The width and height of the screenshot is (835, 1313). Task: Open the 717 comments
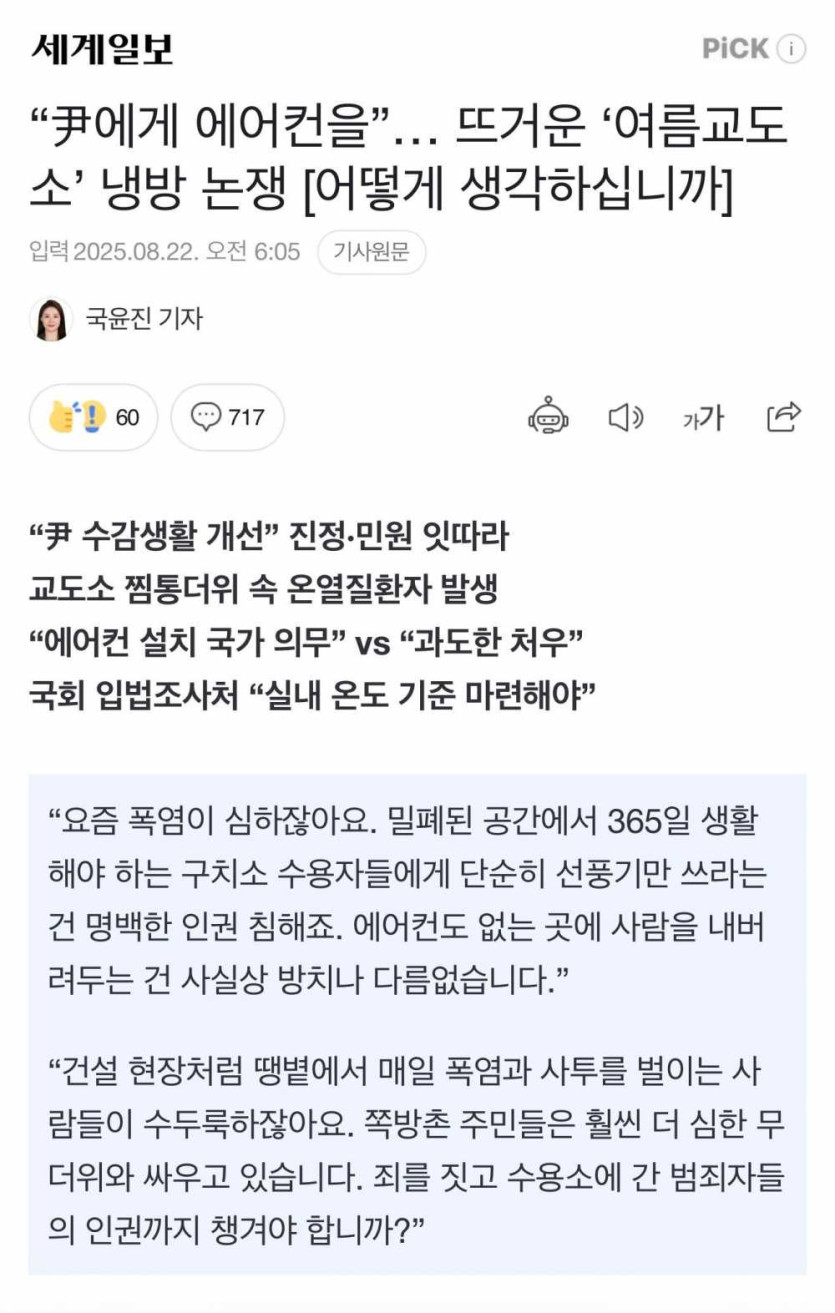(x=227, y=417)
